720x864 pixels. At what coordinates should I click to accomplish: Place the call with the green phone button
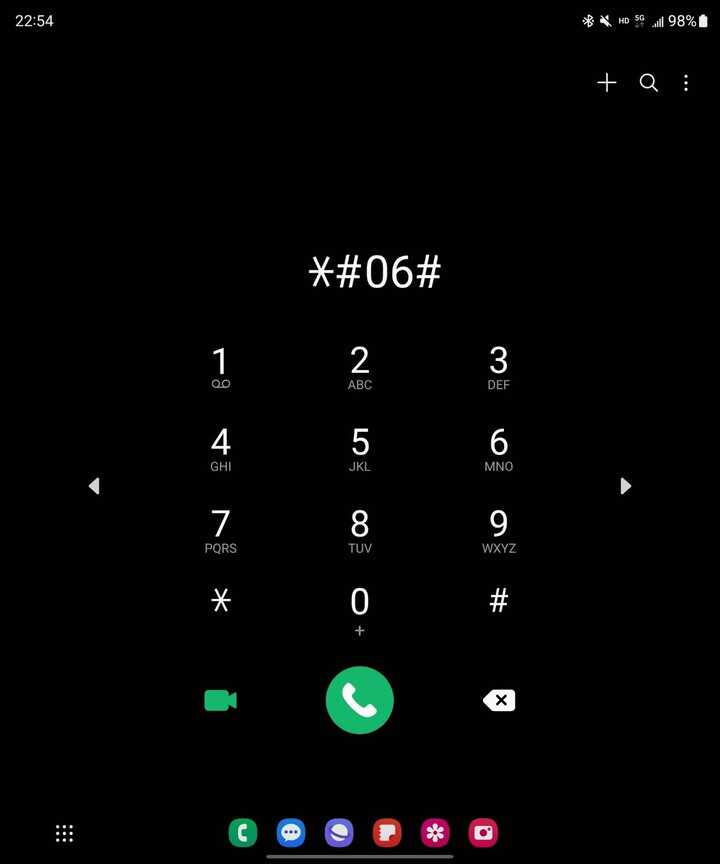360,700
